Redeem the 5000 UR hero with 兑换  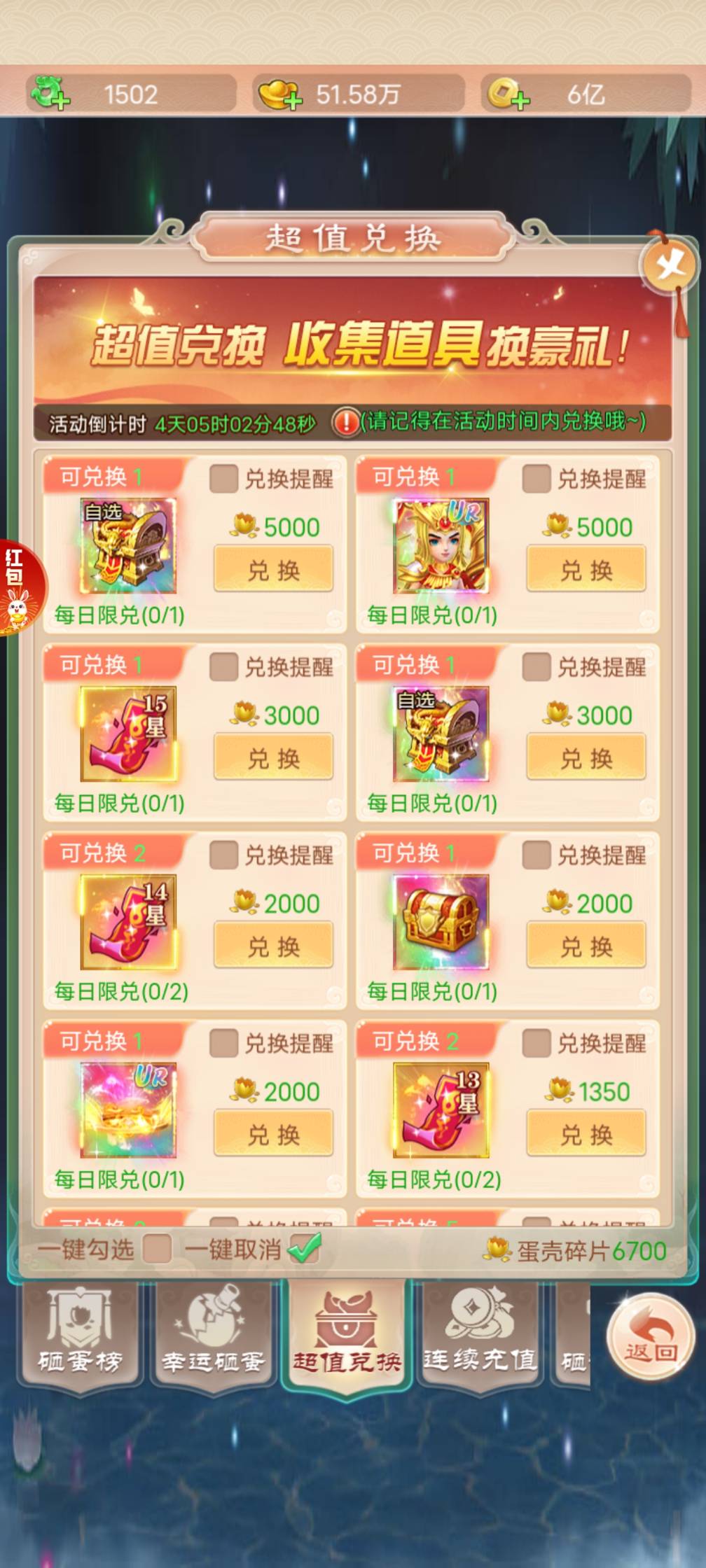(586, 570)
